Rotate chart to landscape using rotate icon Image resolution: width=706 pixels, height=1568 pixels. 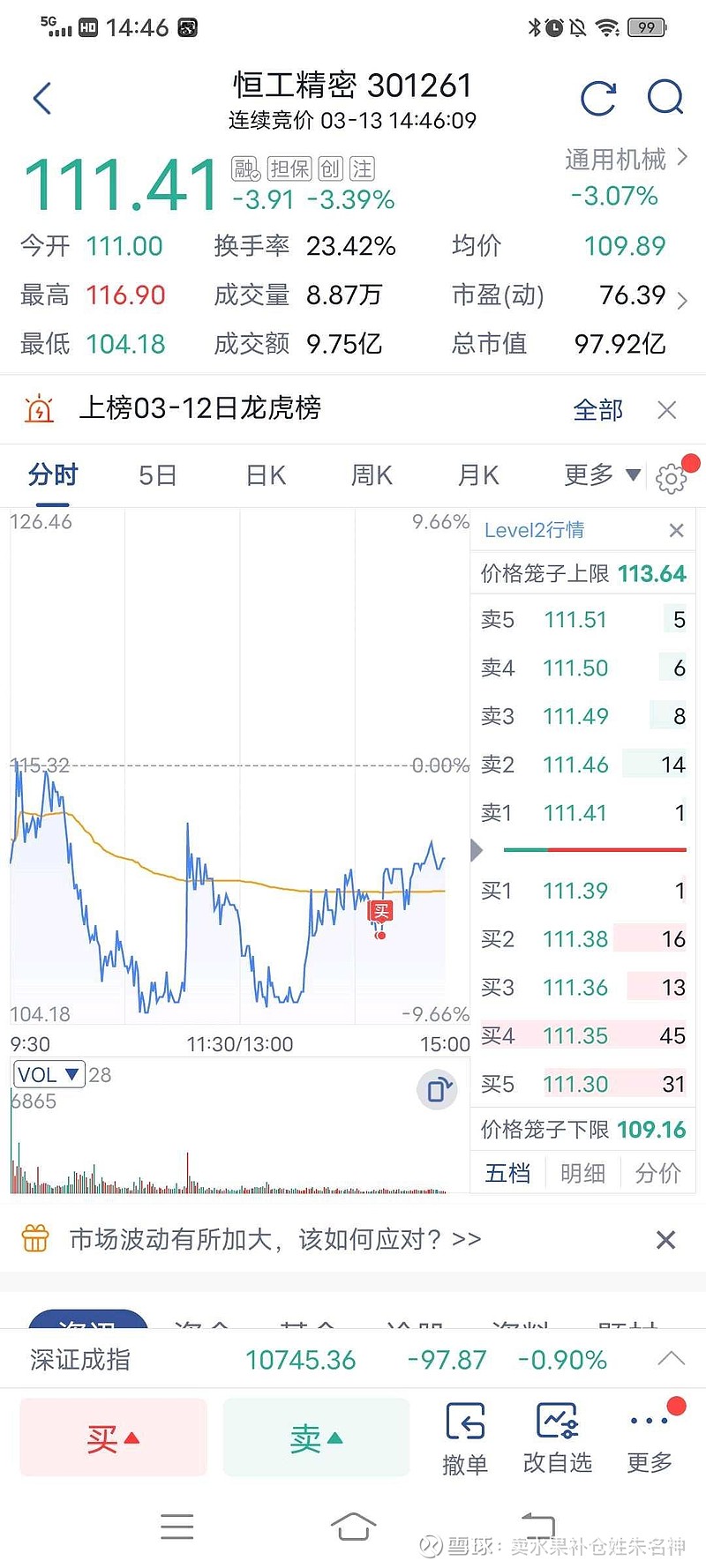(437, 1090)
